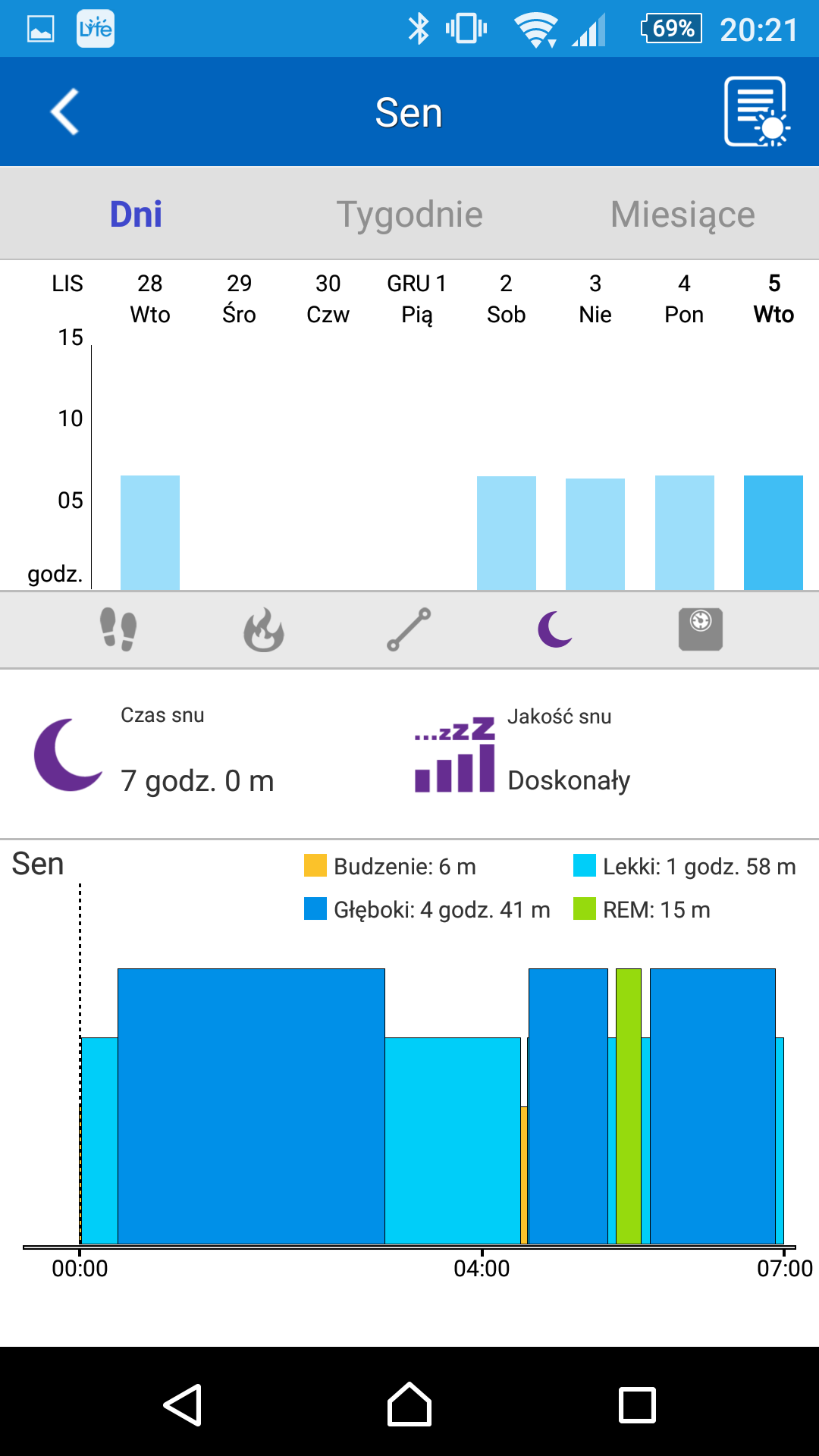Select the Dni tab
This screenshot has height=1456, width=819.
[x=136, y=214]
